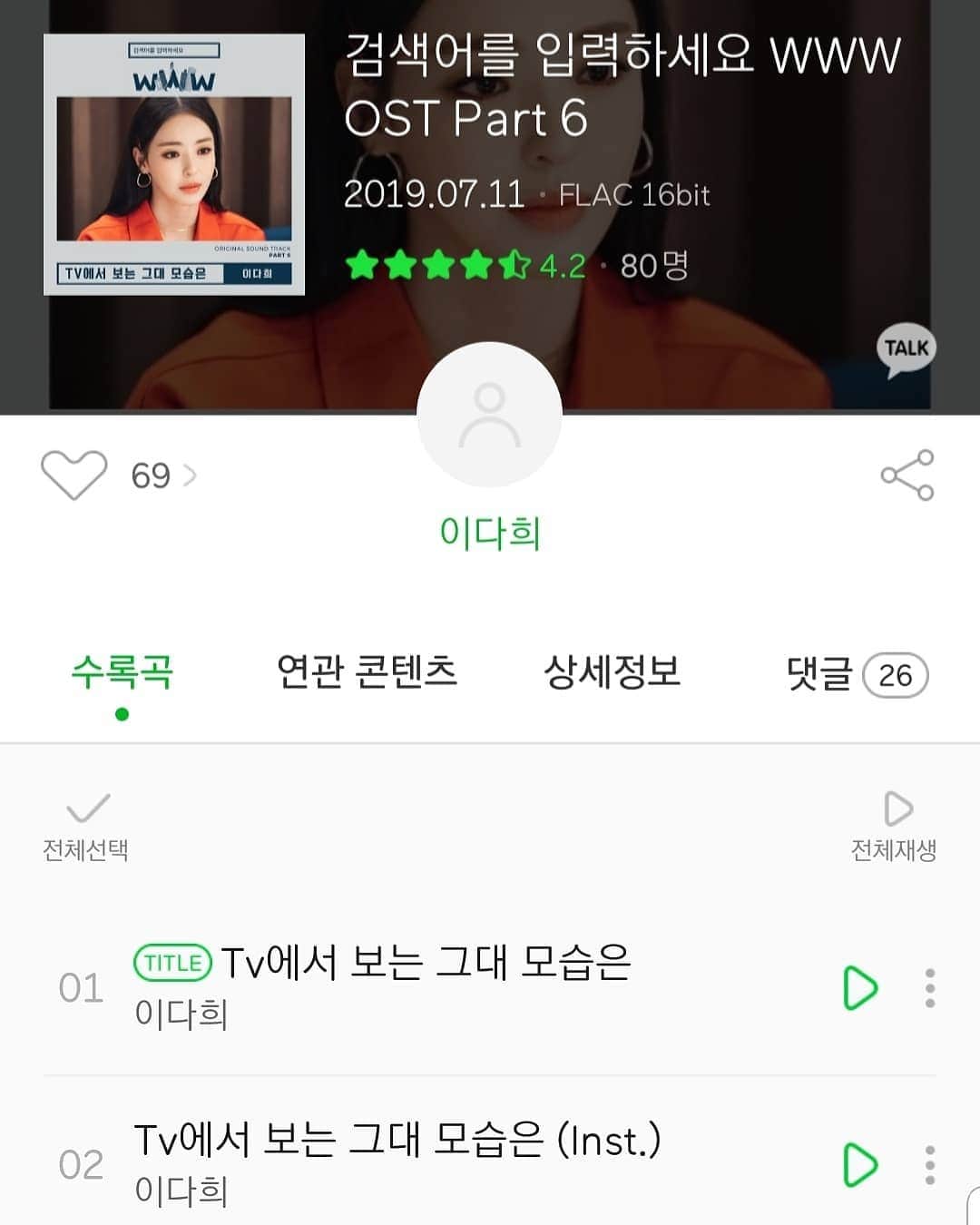Switch to the 연관 콘텐츠 tab
The width and height of the screenshot is (980, 1225).
[367, 673]
